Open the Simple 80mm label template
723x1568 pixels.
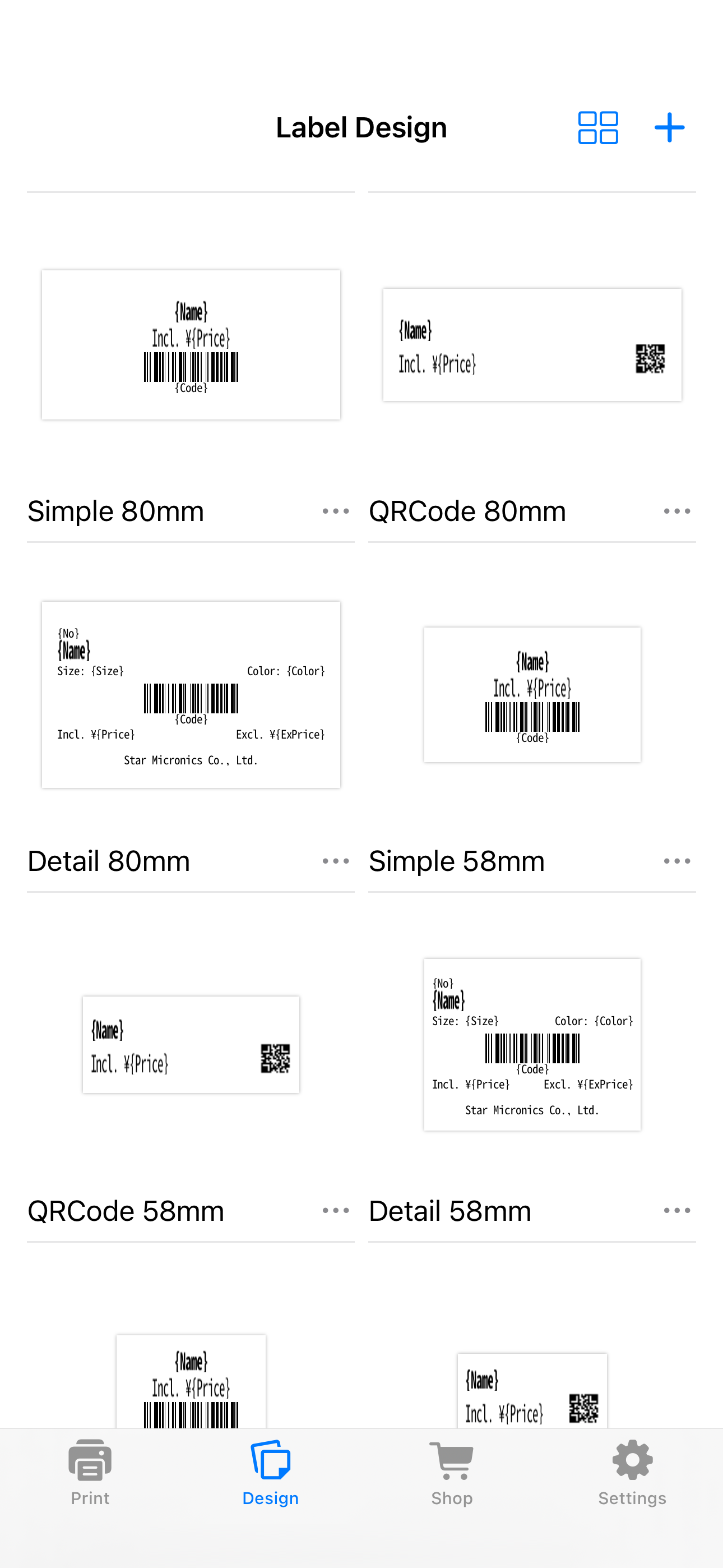(x=191, y=345)
